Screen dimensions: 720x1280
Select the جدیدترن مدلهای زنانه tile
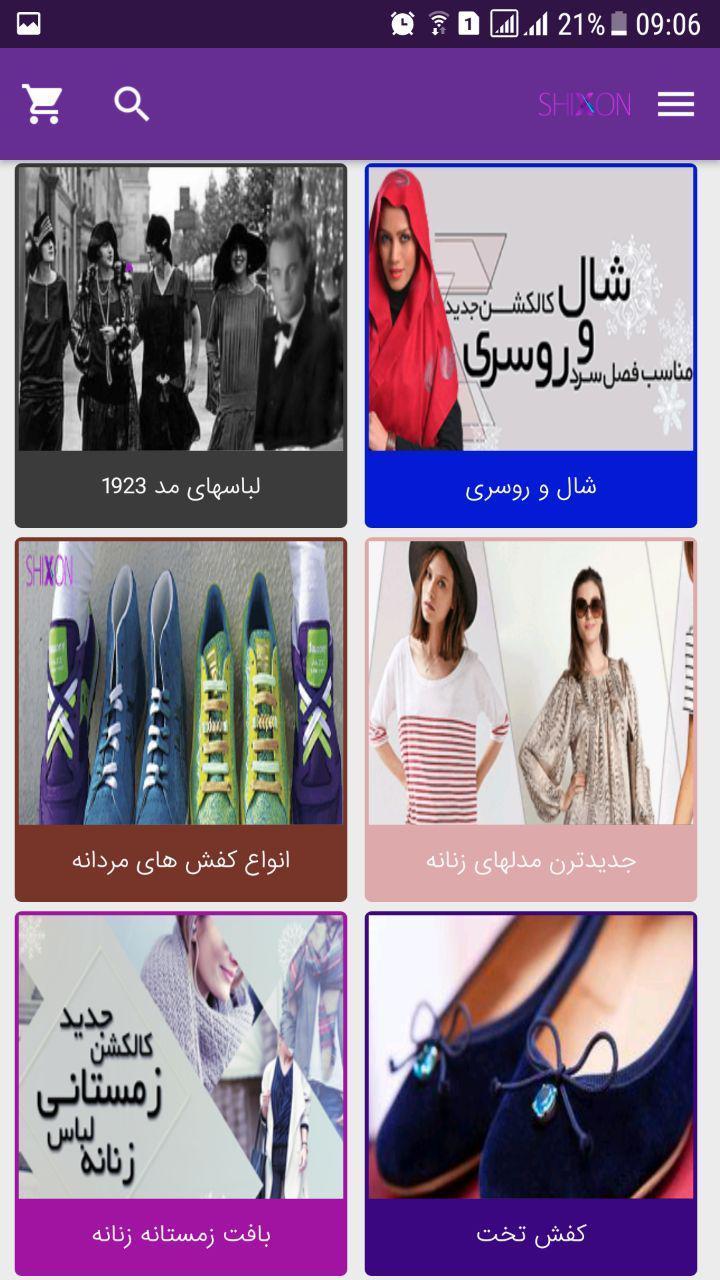[531, 719]
